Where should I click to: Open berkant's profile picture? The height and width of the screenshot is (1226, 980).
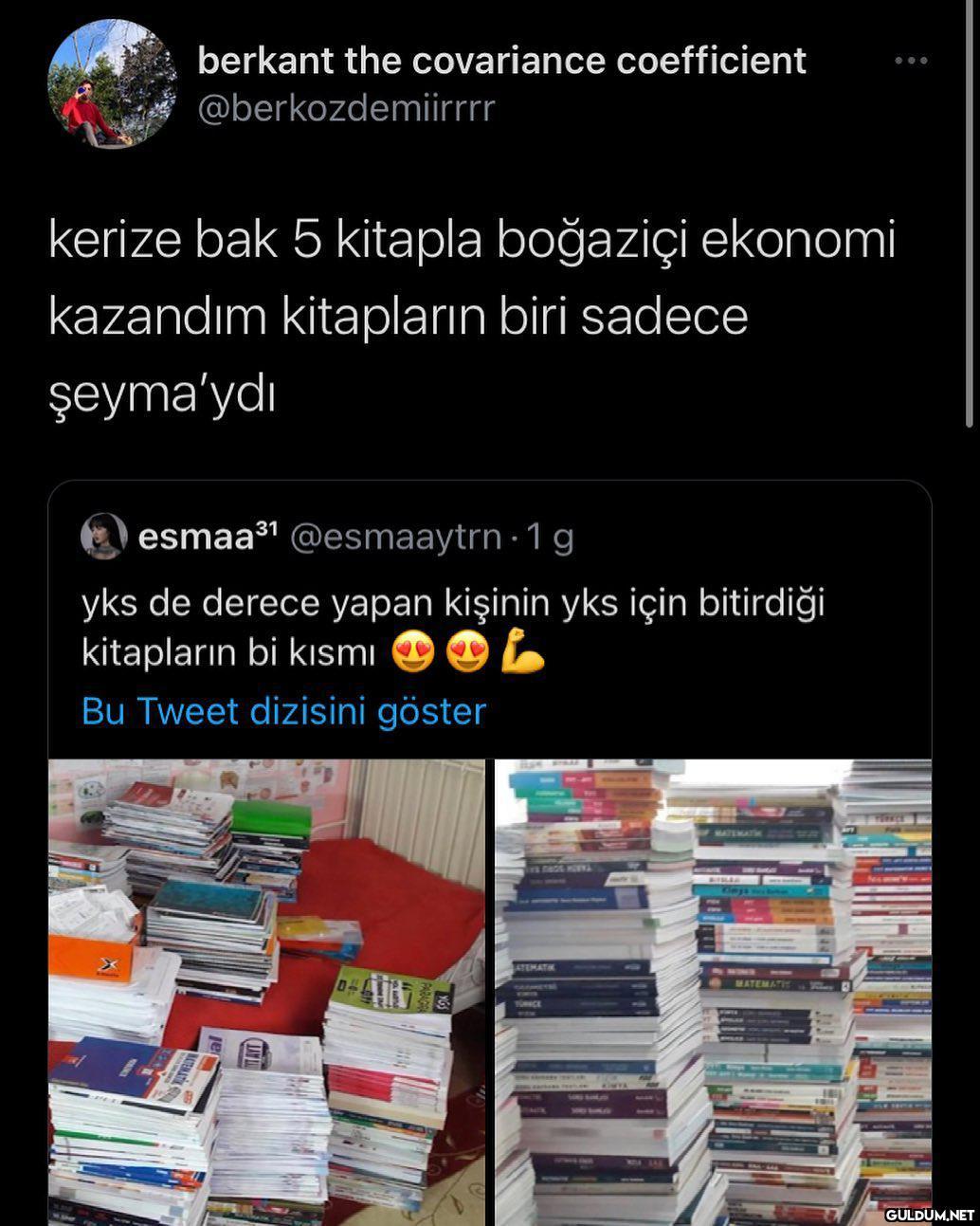113,84
